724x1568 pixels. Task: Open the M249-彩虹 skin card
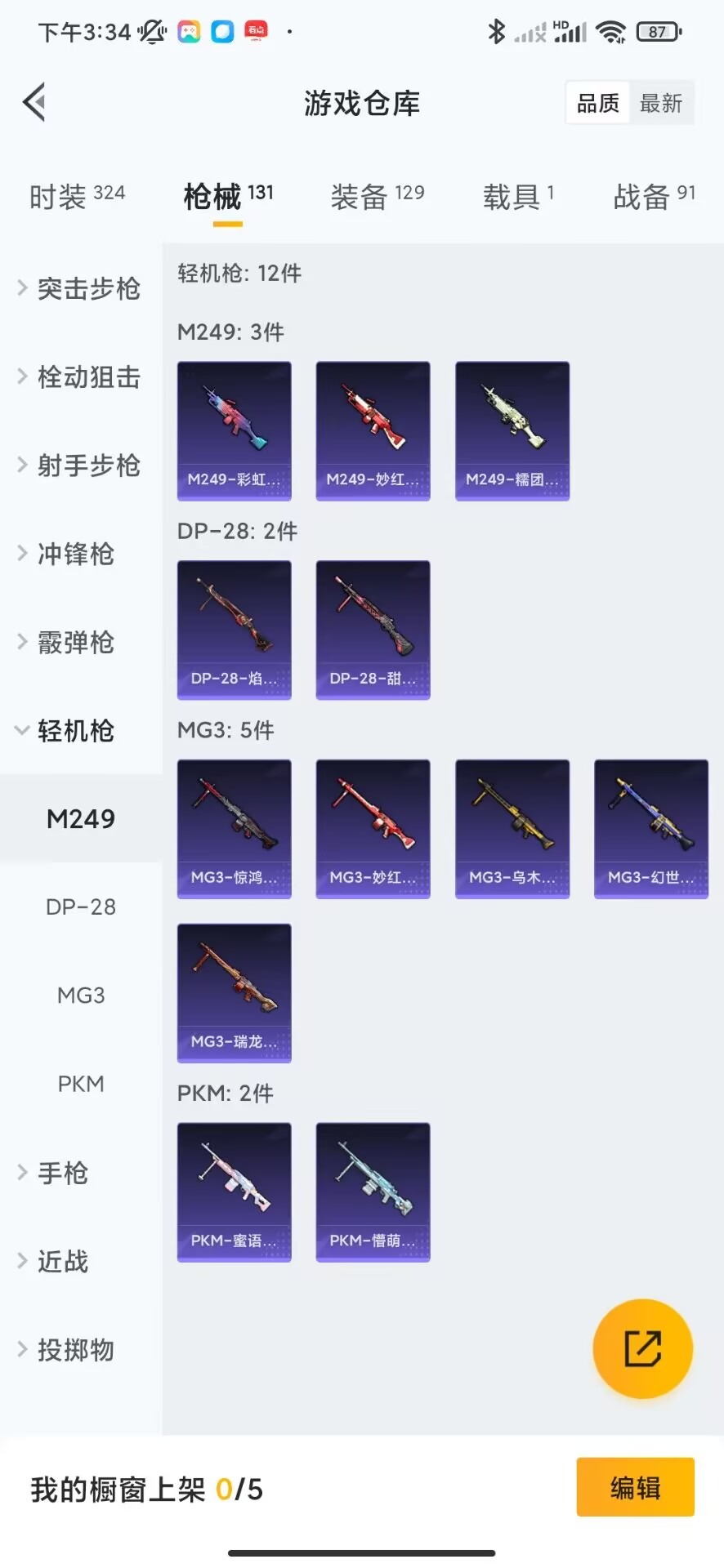(235, 430)
